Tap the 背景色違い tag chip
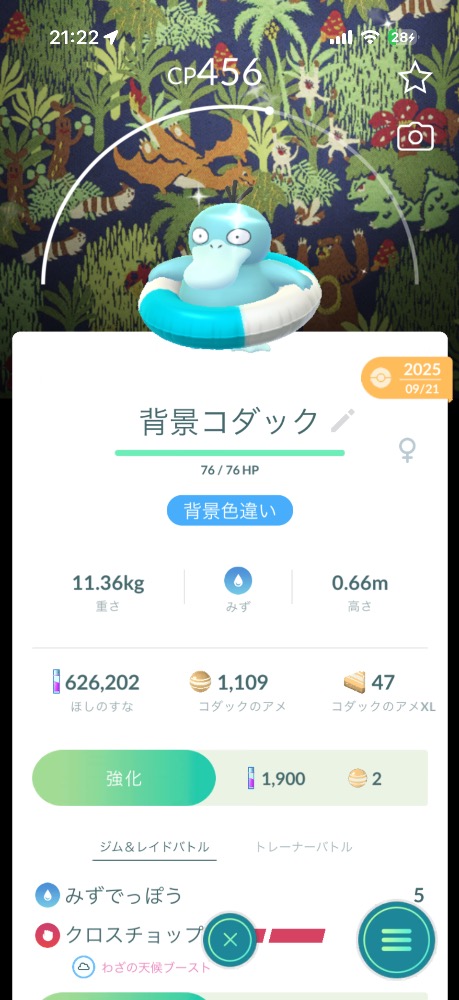 coord(230,511)
